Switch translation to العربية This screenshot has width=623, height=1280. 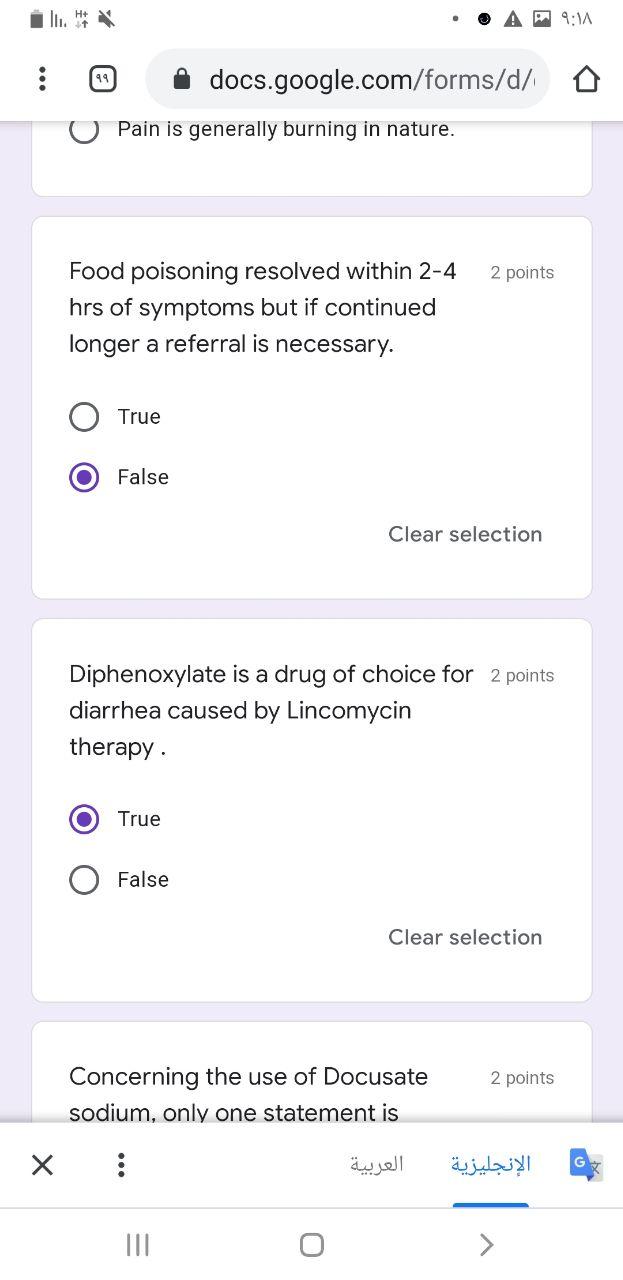click(376, 1164)
